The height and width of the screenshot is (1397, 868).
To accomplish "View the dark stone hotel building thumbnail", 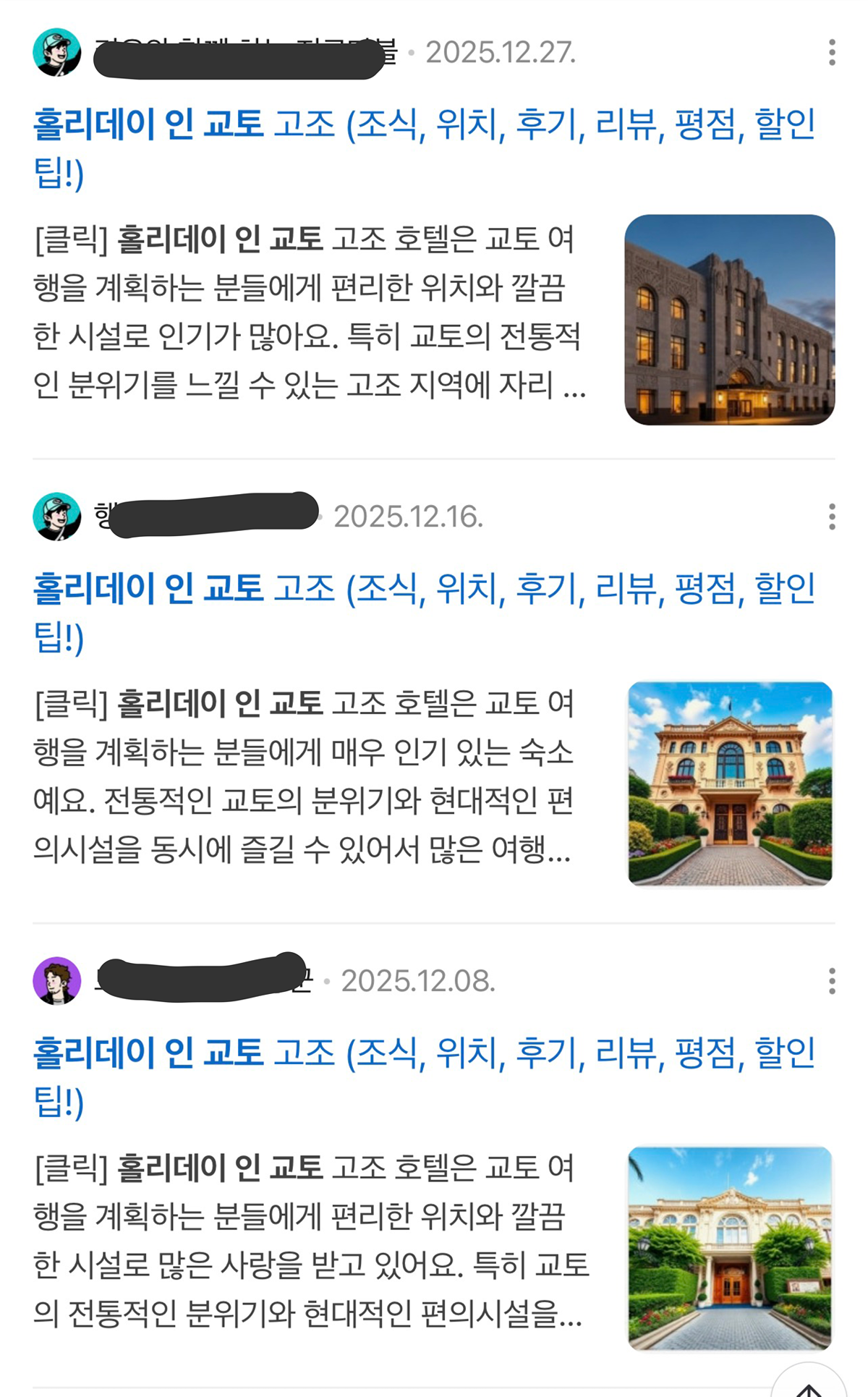I will coord(729,320).
